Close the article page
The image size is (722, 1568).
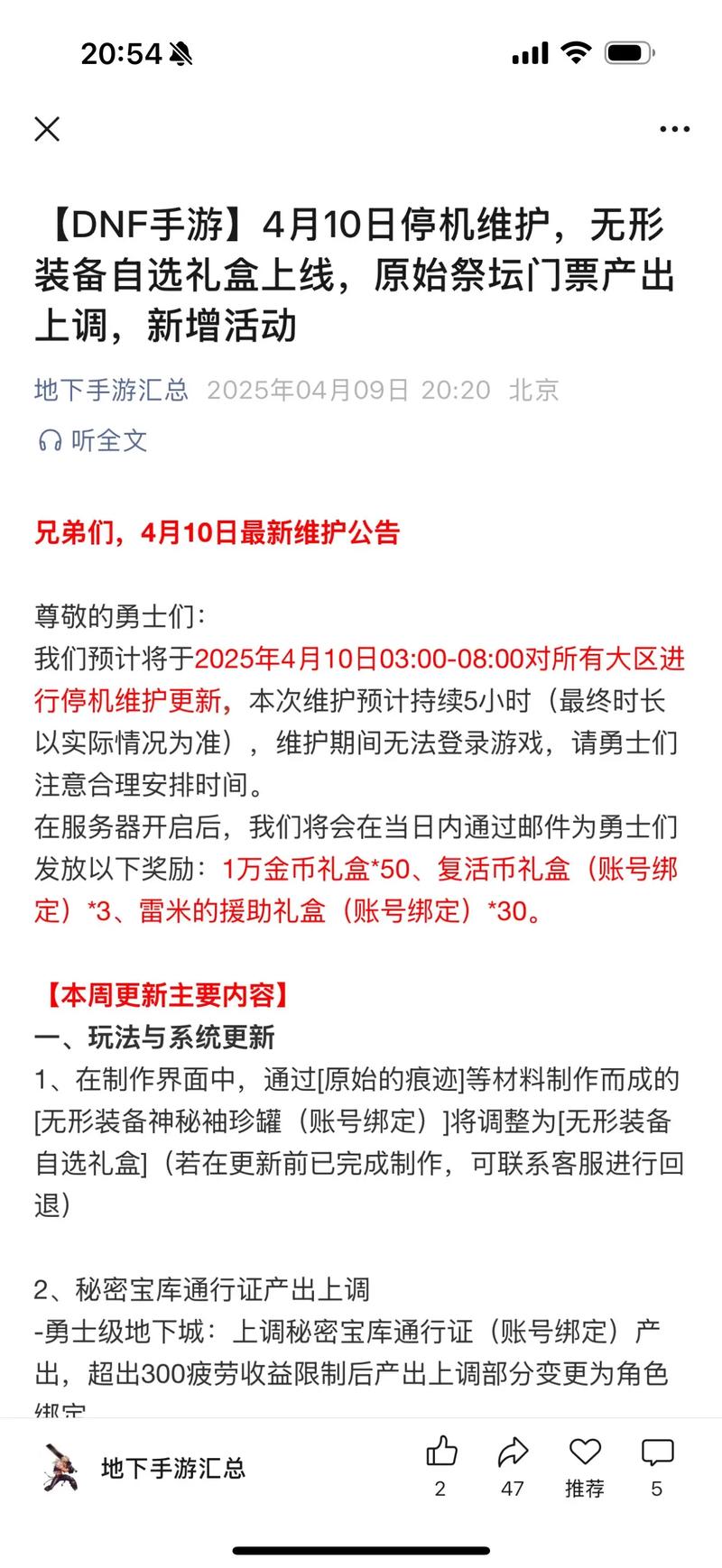coord(47,129)
